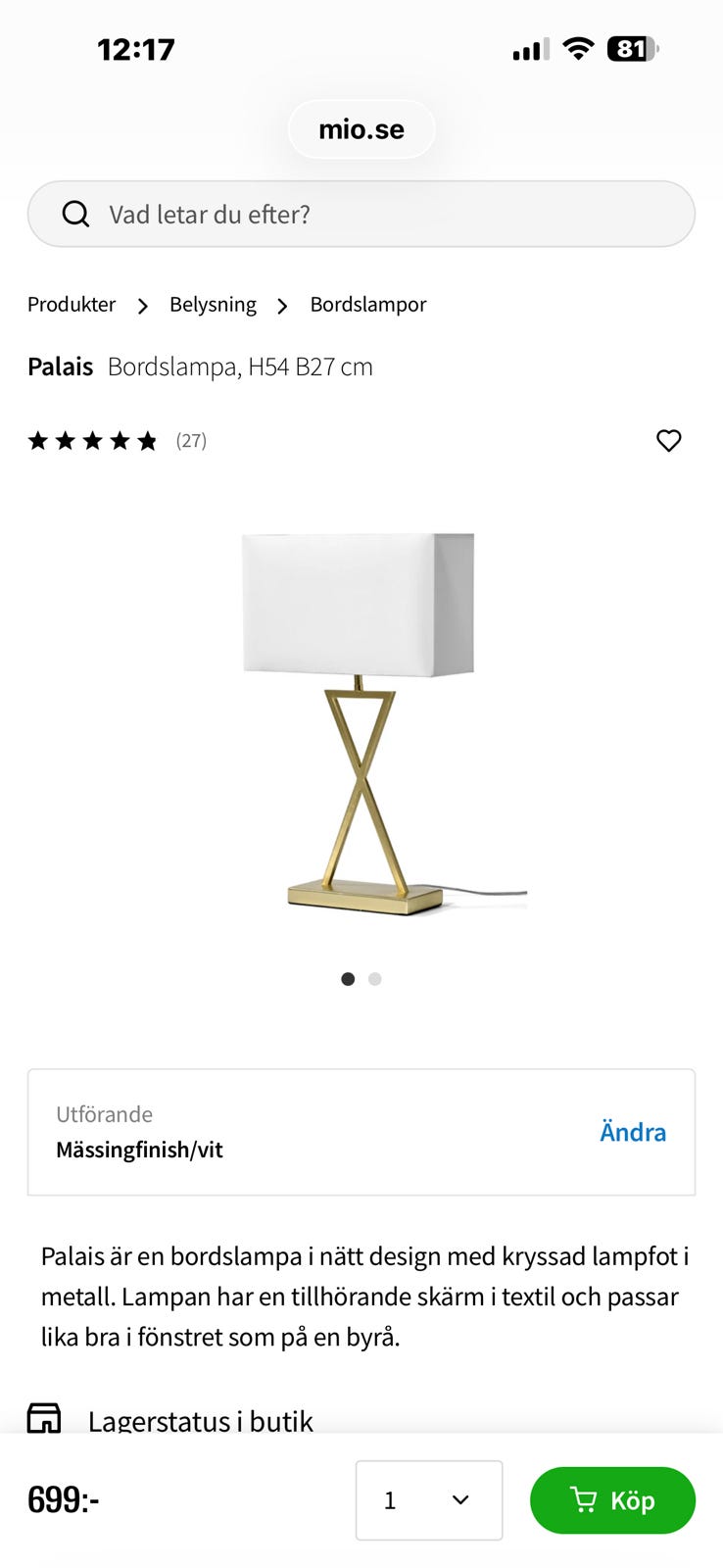Viewport: 723px width, 1568px height.
Task: Expand the quantity selector chevron
Action: coord(458,1499)
